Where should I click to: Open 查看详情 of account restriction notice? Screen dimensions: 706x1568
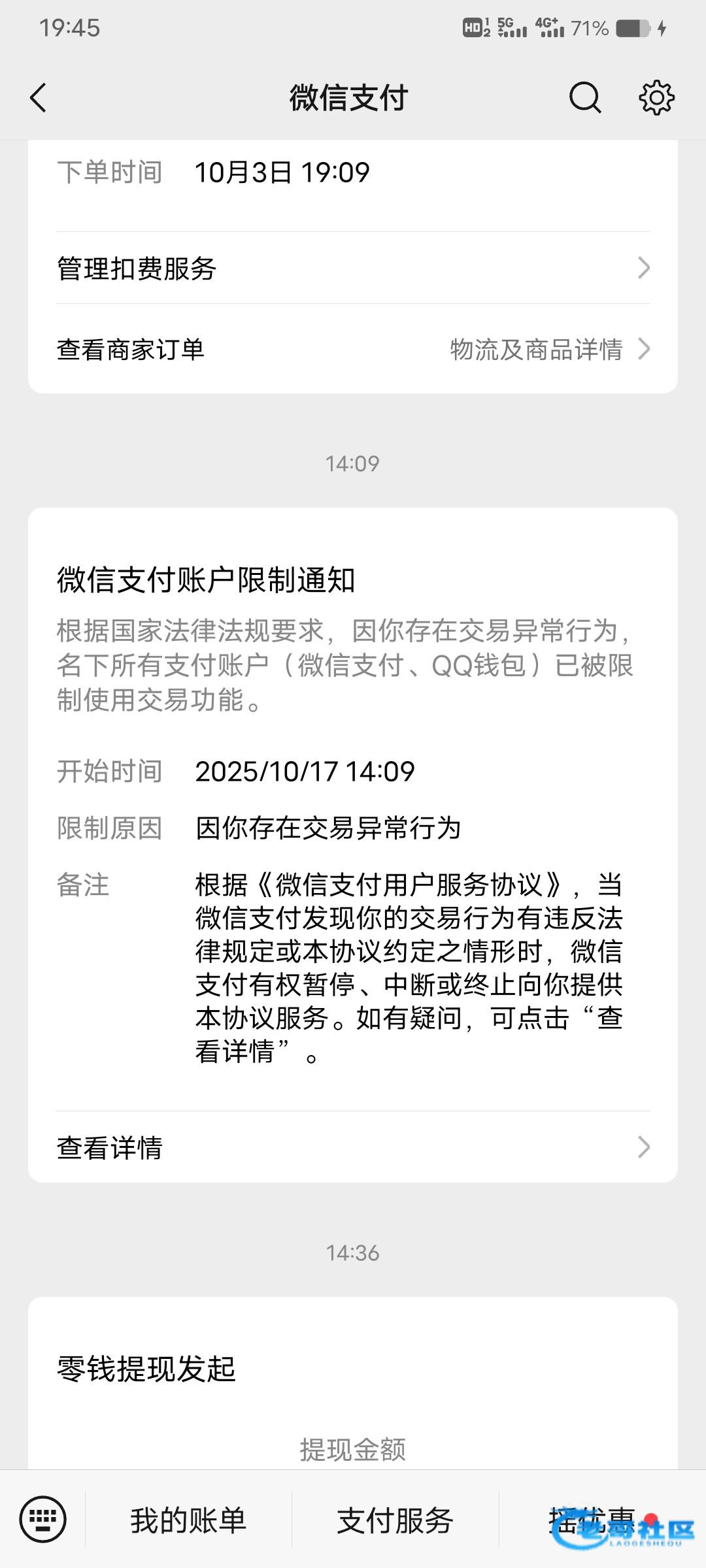click(353, 1147)
